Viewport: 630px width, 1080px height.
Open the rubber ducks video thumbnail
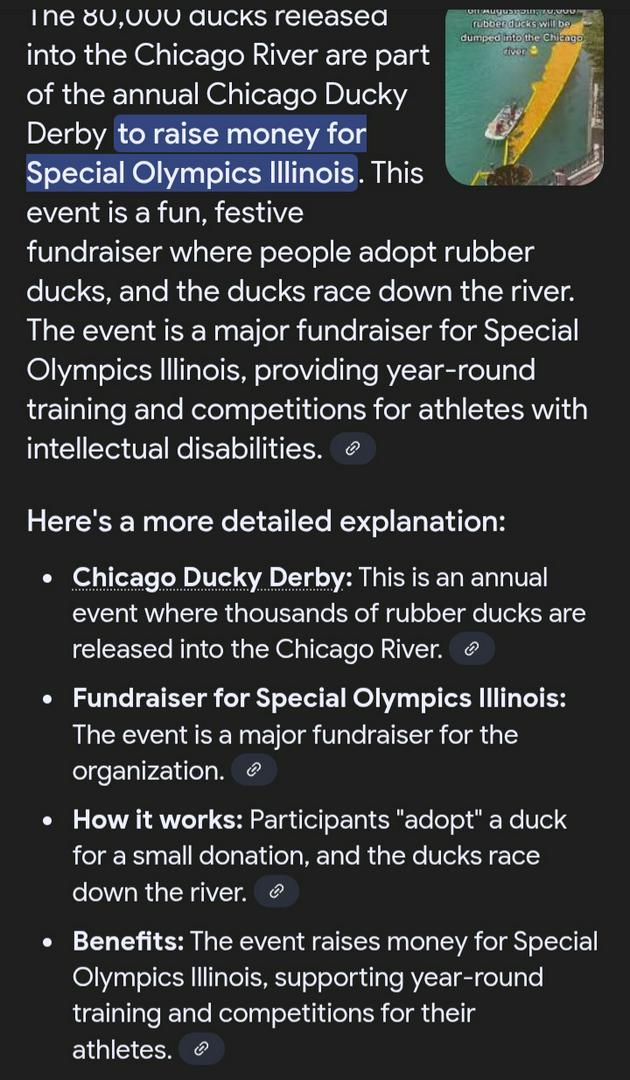point(524,97)
